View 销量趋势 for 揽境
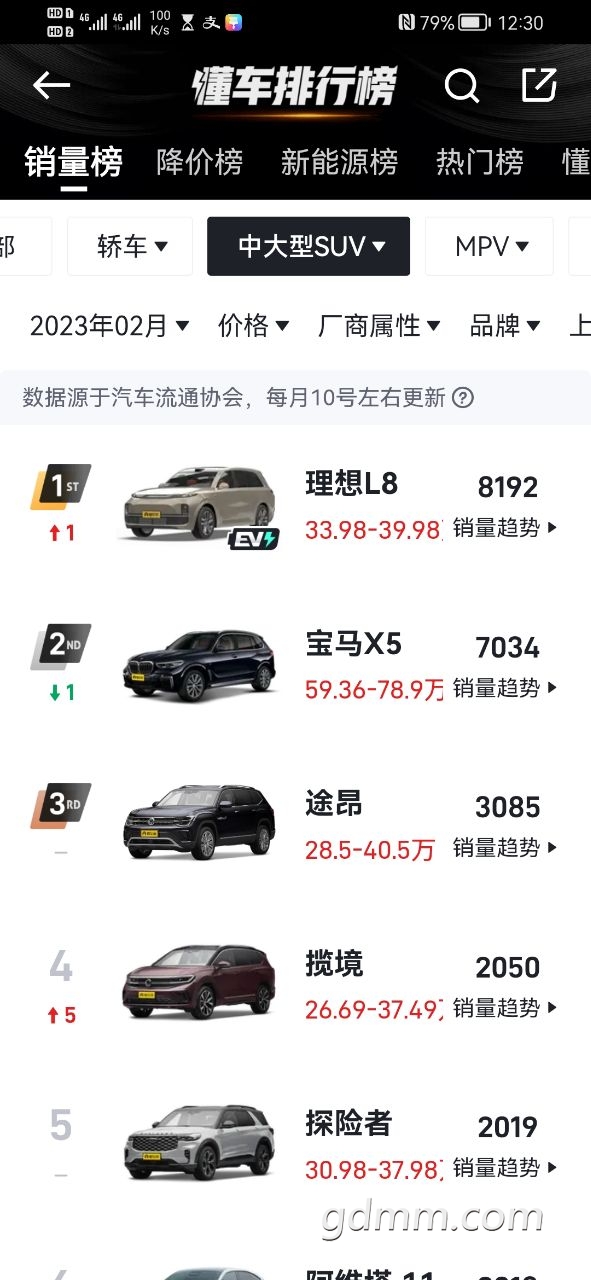The width and height of the screenshot is (591, 1280). pos(505,1008)
